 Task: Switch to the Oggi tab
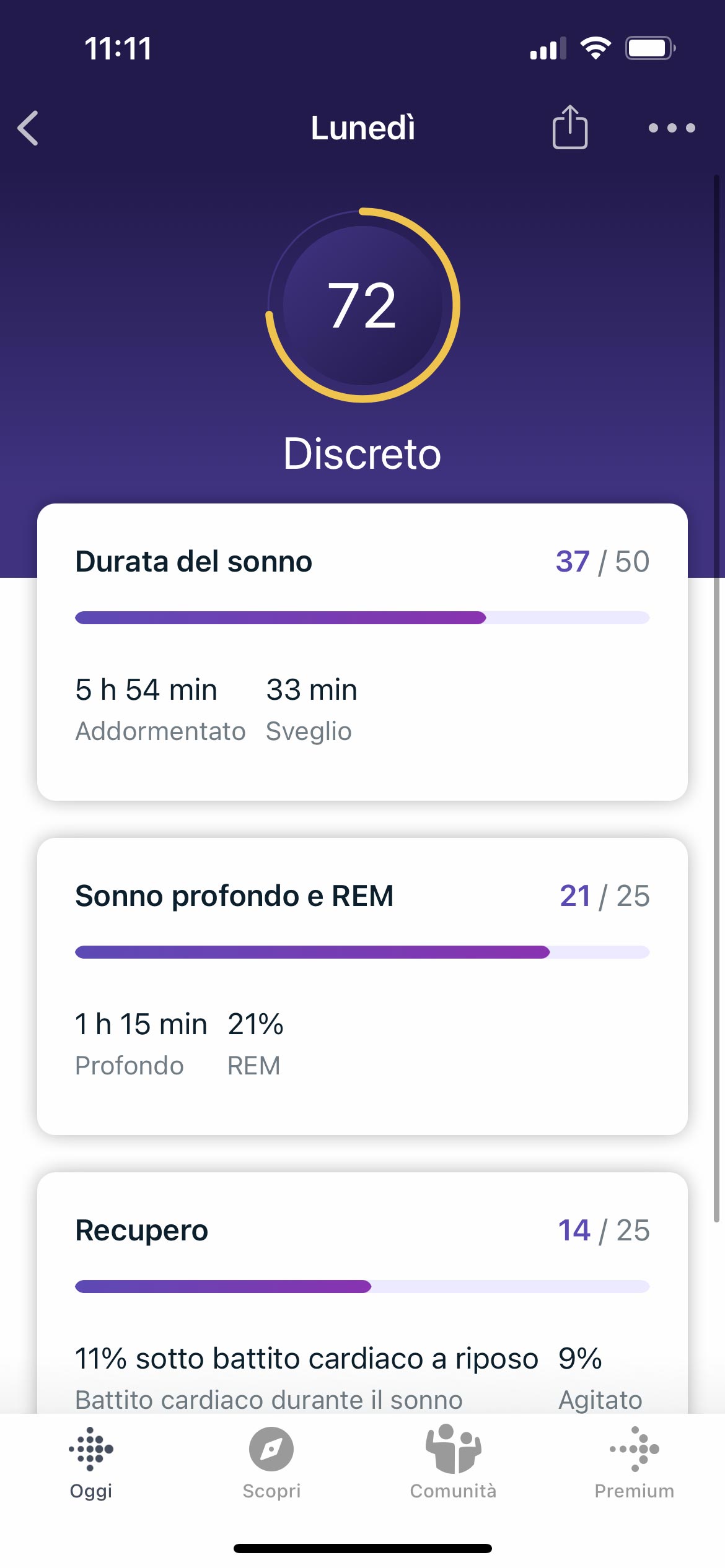(91, 1463)
